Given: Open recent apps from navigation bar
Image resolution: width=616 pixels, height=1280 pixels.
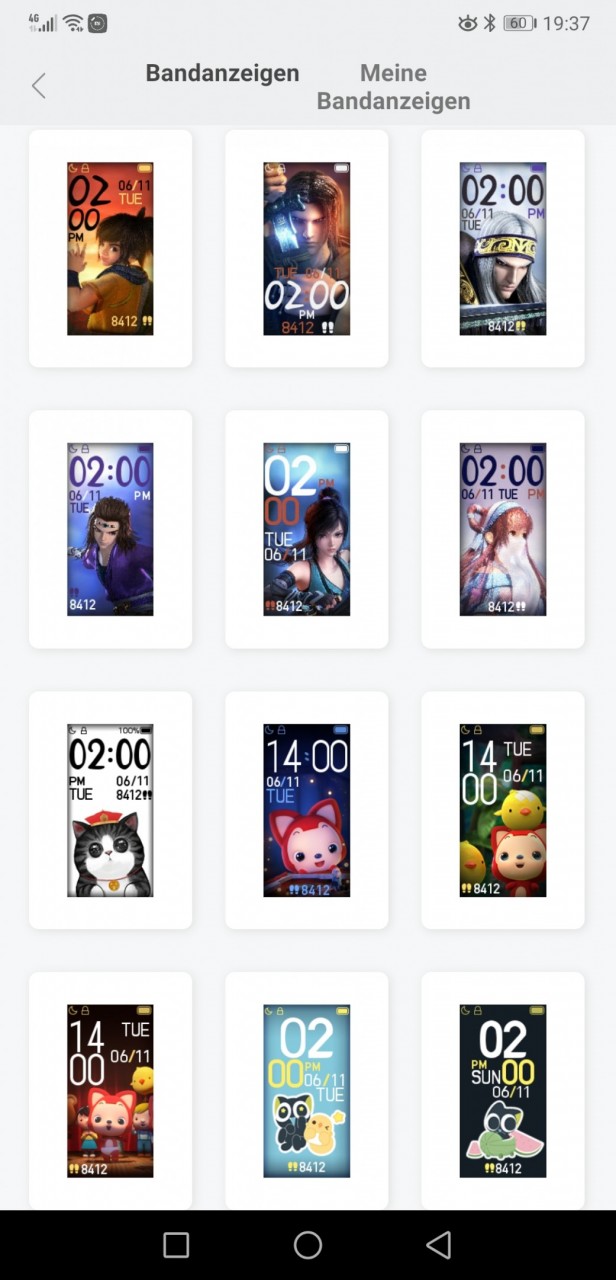Looking at the screenshot, I should coord(176,1245).
